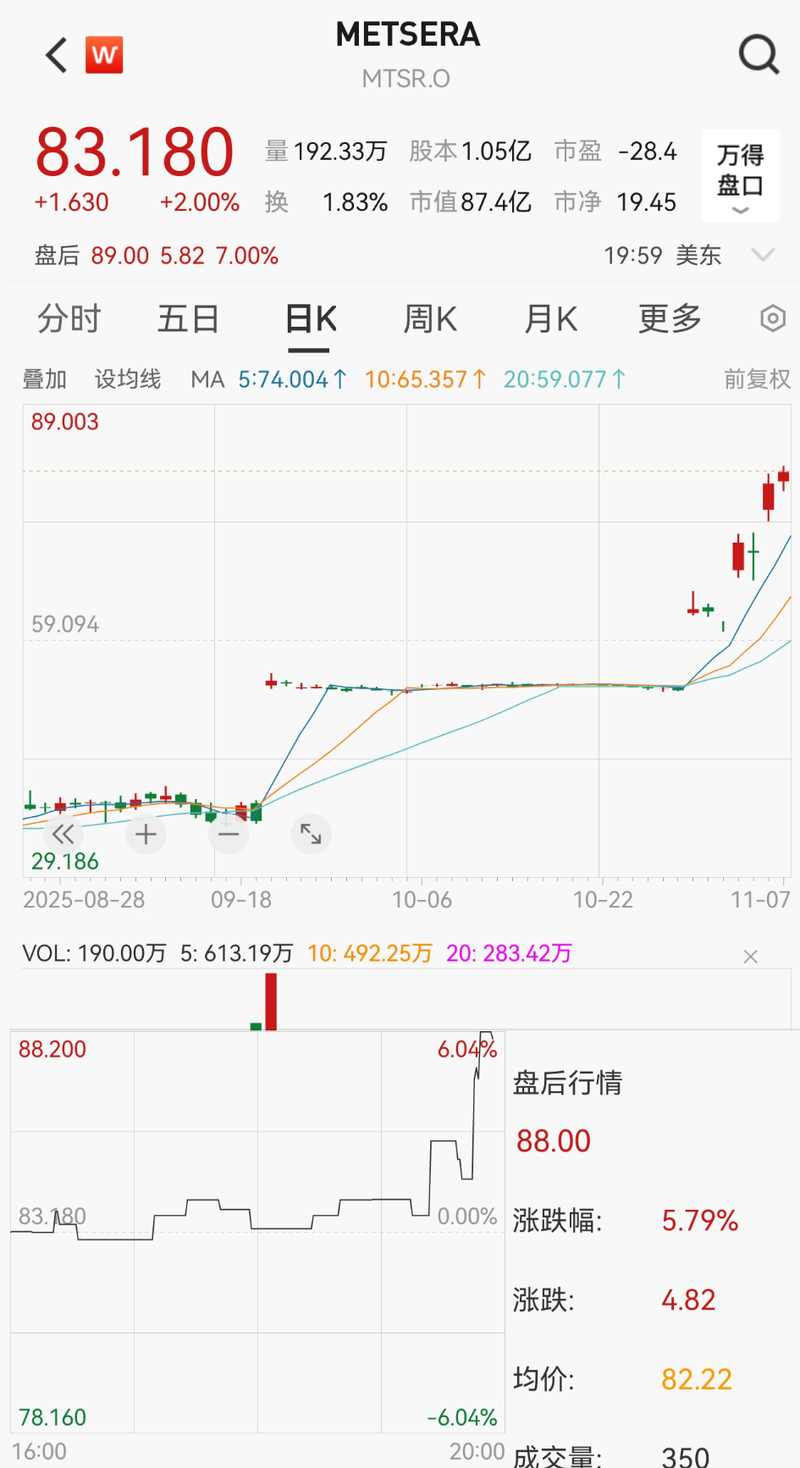Open chart settings hexagon icon
This screenshot has height=1468, width=800.
pyautogui.click(x=773, y=319)
